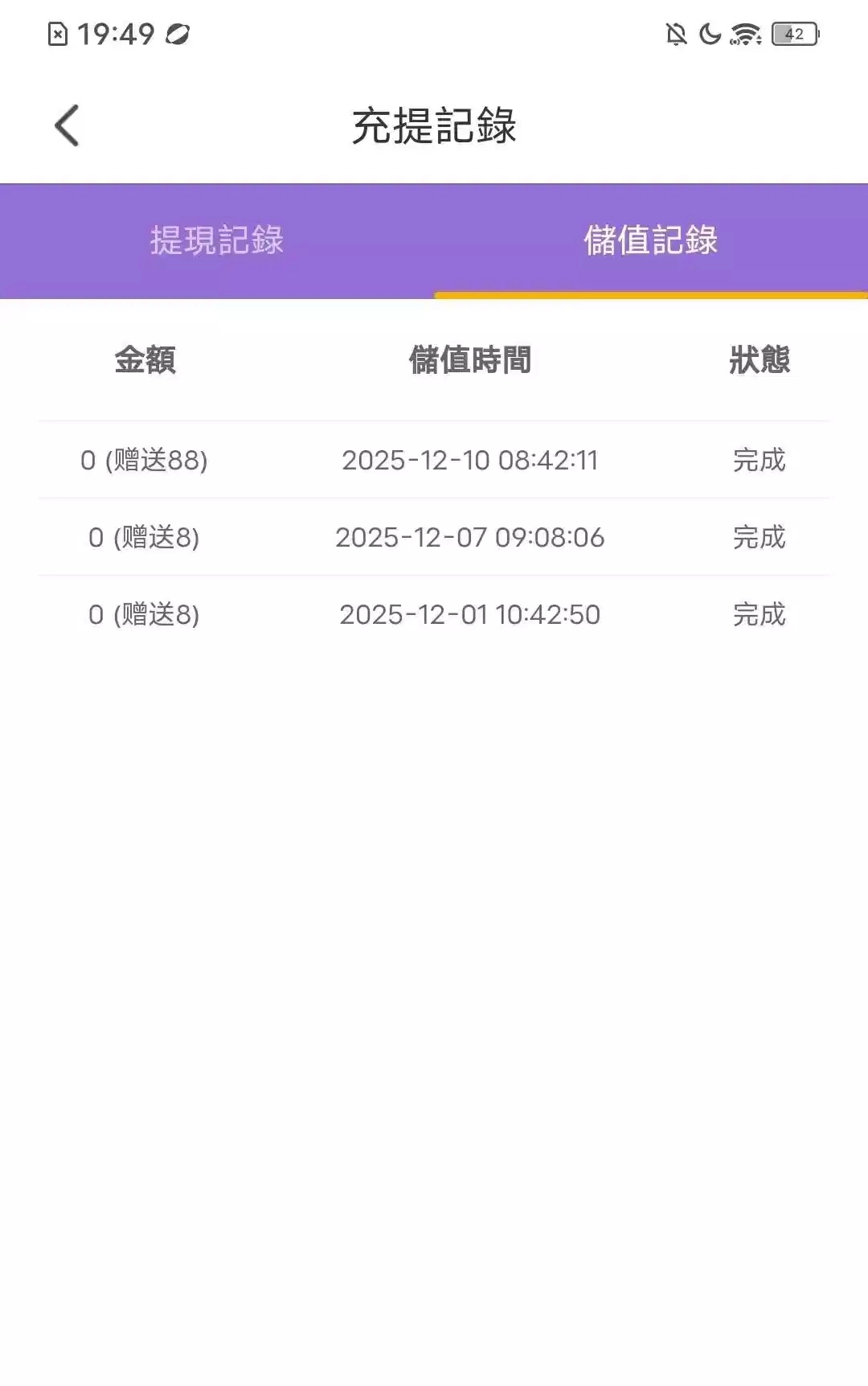Select the 儲值記錄 tab
Image resolution: width=868 pixels, height=1386 pixels.
650,240
